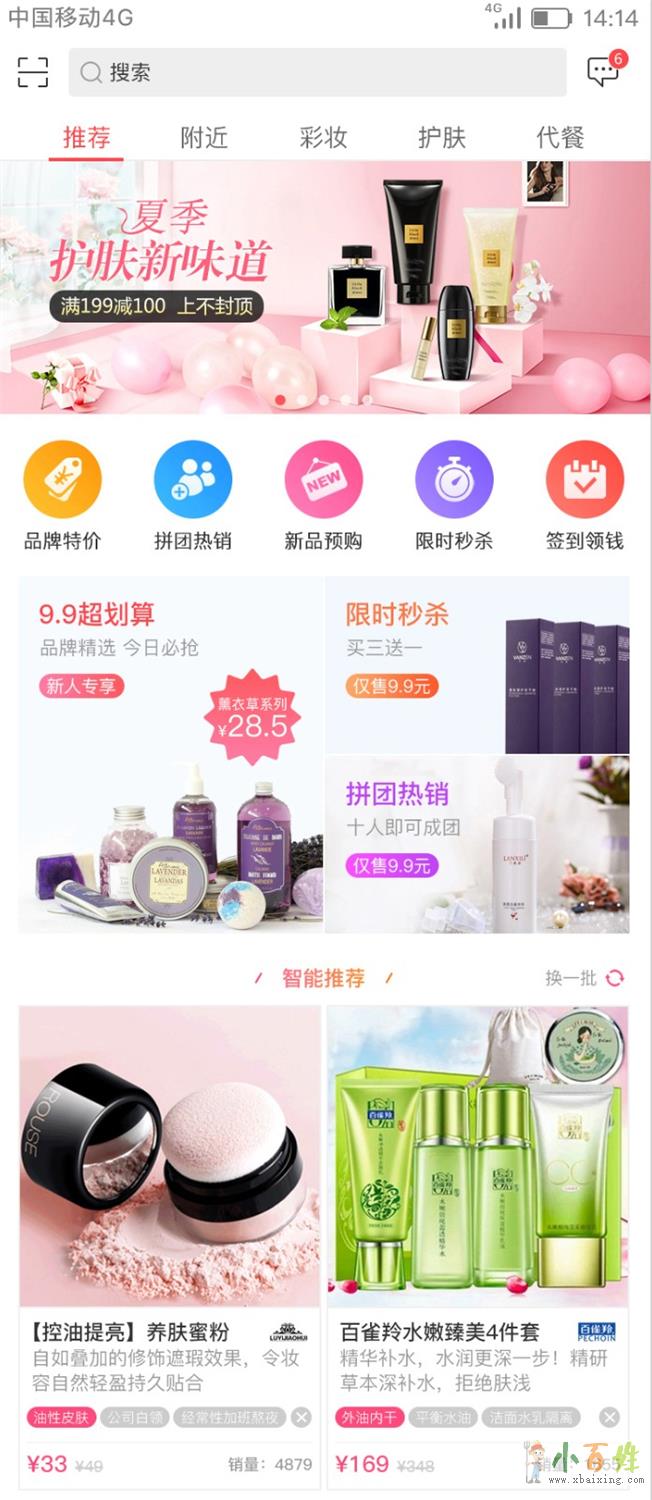Select the 护肤 tab
Image resolution: width=652 pixels, height=1500 pixels.
tap(441, 138)
